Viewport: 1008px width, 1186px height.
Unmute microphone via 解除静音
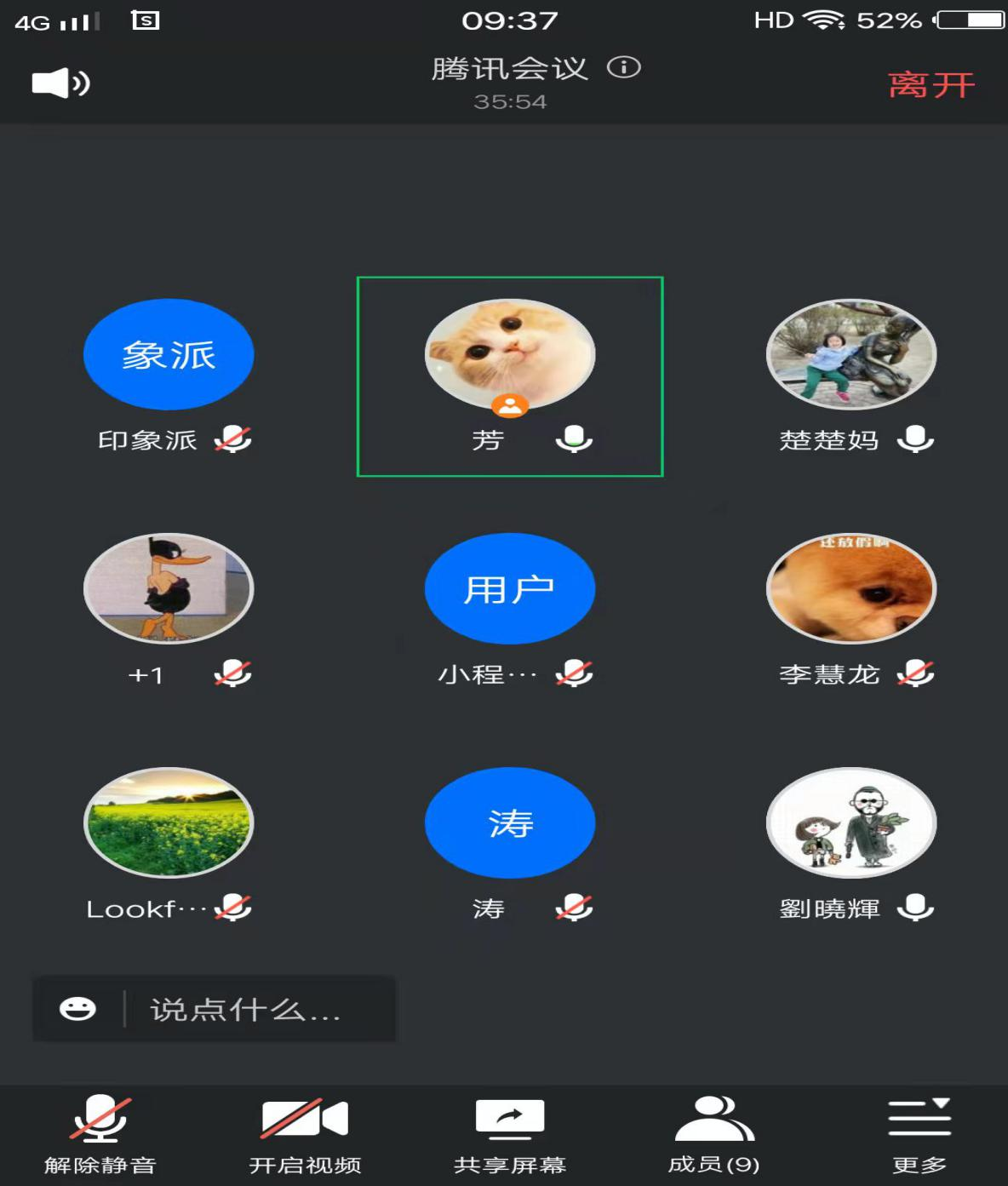[100, 1133]
